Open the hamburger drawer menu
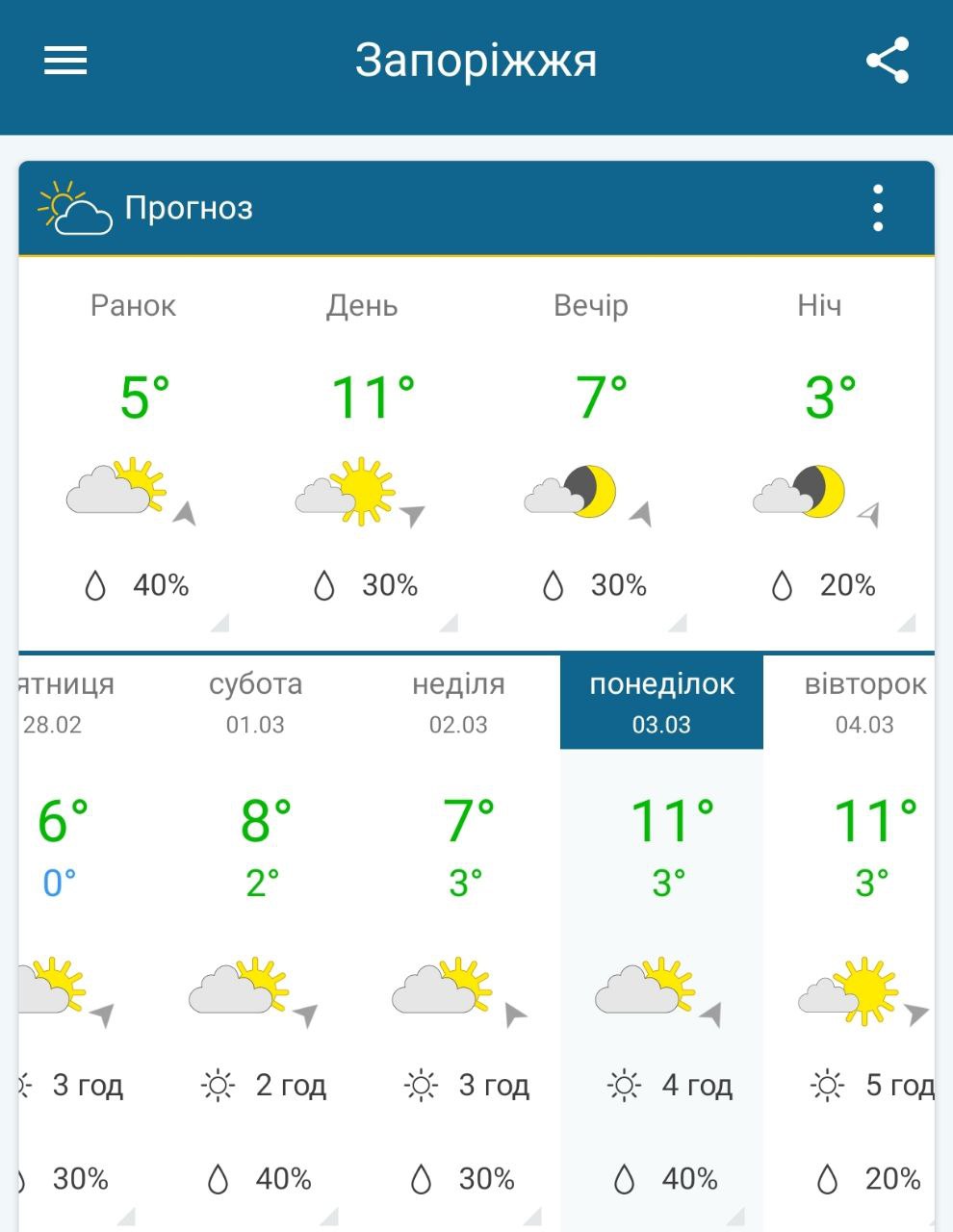The height and width of the screenshot is (1232, 953). (65, 61)
